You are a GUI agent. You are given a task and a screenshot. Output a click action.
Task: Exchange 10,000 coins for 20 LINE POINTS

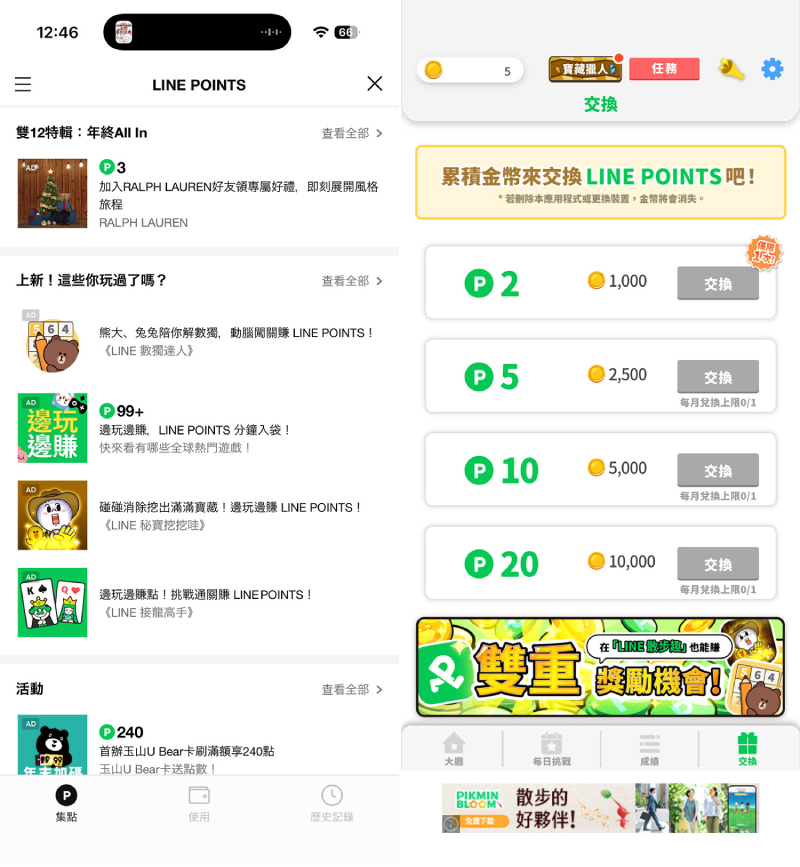coord(717,564)
